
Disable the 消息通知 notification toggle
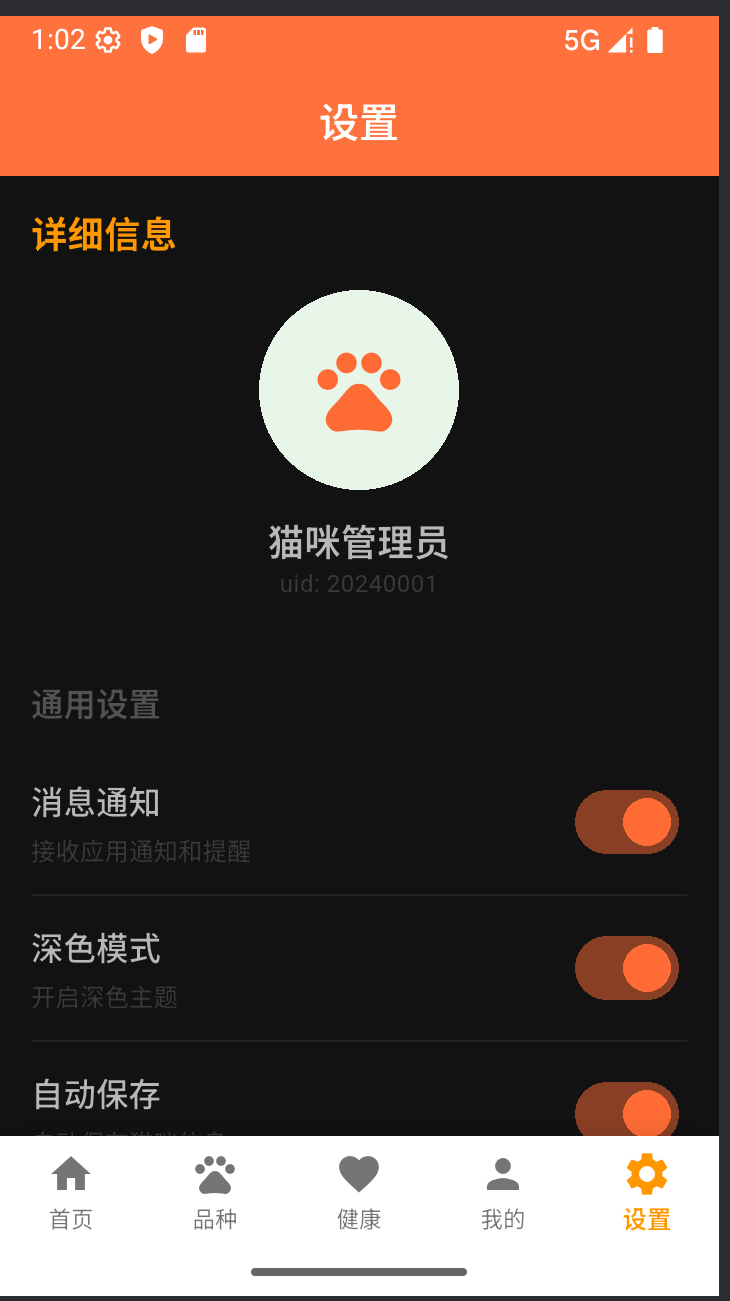click(627, 821)
